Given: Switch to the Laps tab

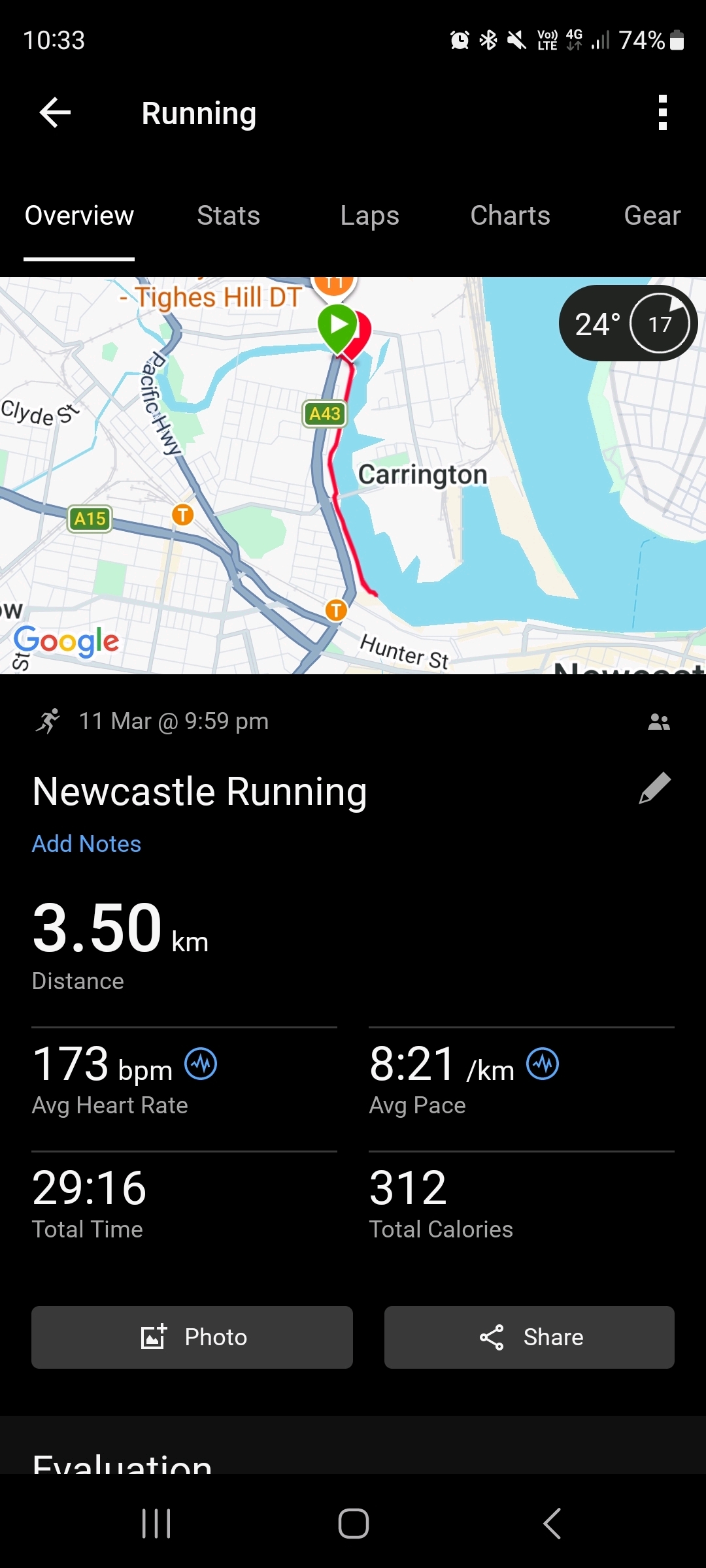Looking at the screenshot, I should click(369, 216).
